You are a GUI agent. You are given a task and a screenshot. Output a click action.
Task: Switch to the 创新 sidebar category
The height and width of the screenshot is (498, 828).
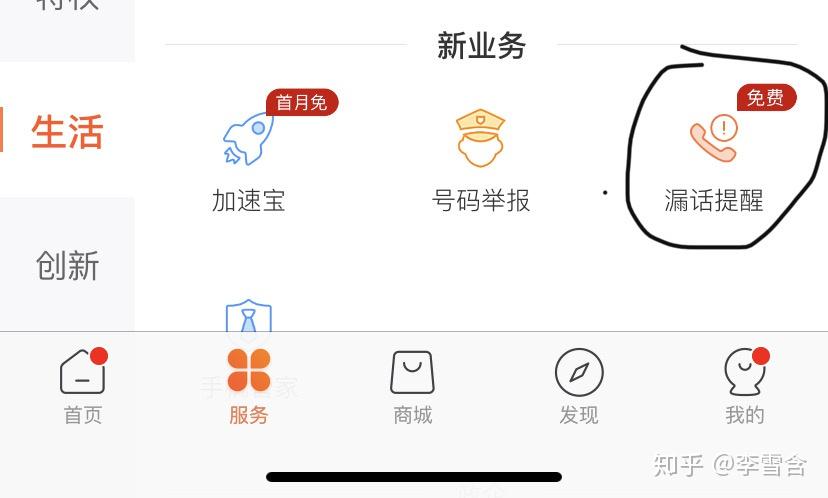click(x=67, y=265)
